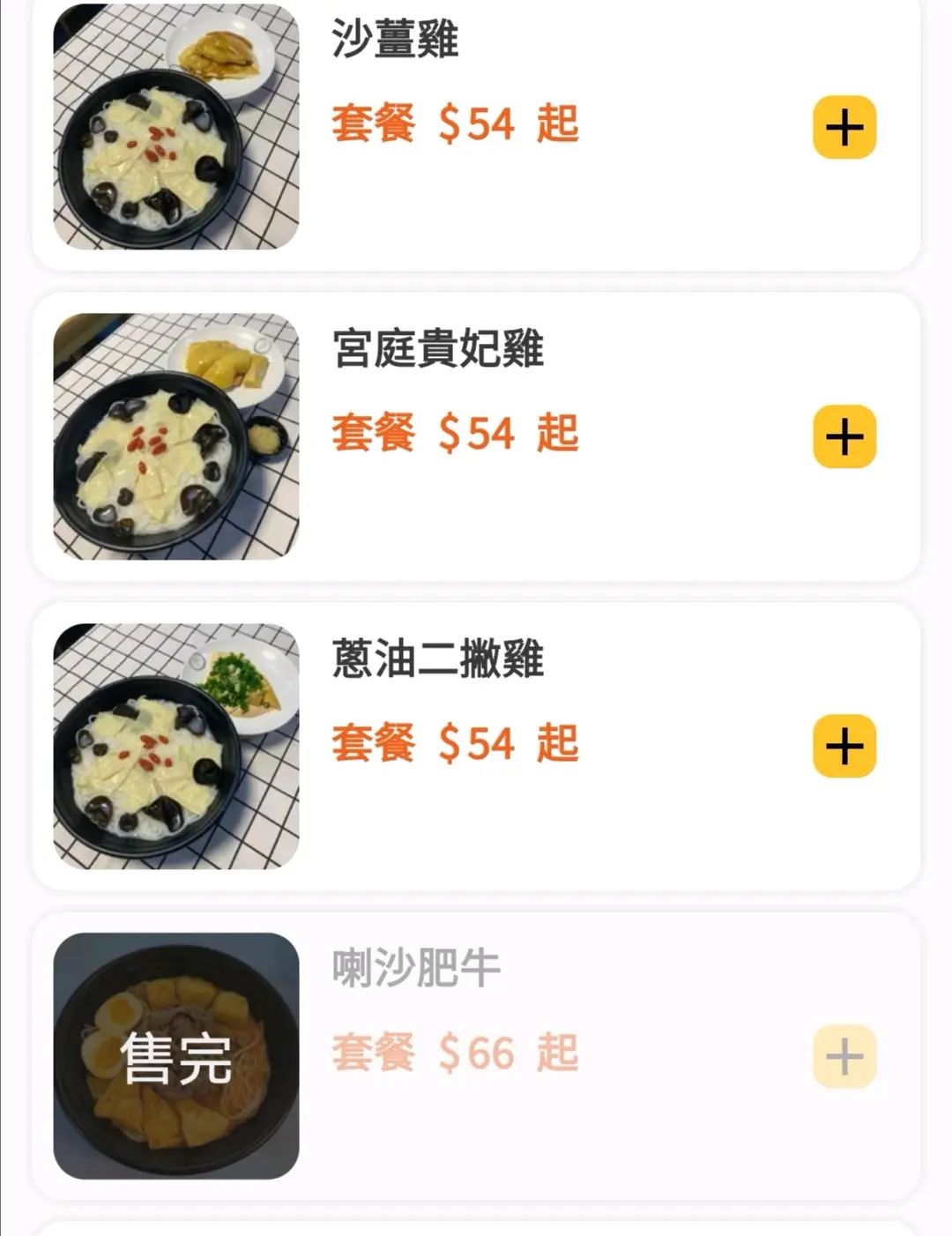Screen dimensions: 952x1236
Task: Add 蔥油二撇雞 set meal to the order
Action: point(844,747)
